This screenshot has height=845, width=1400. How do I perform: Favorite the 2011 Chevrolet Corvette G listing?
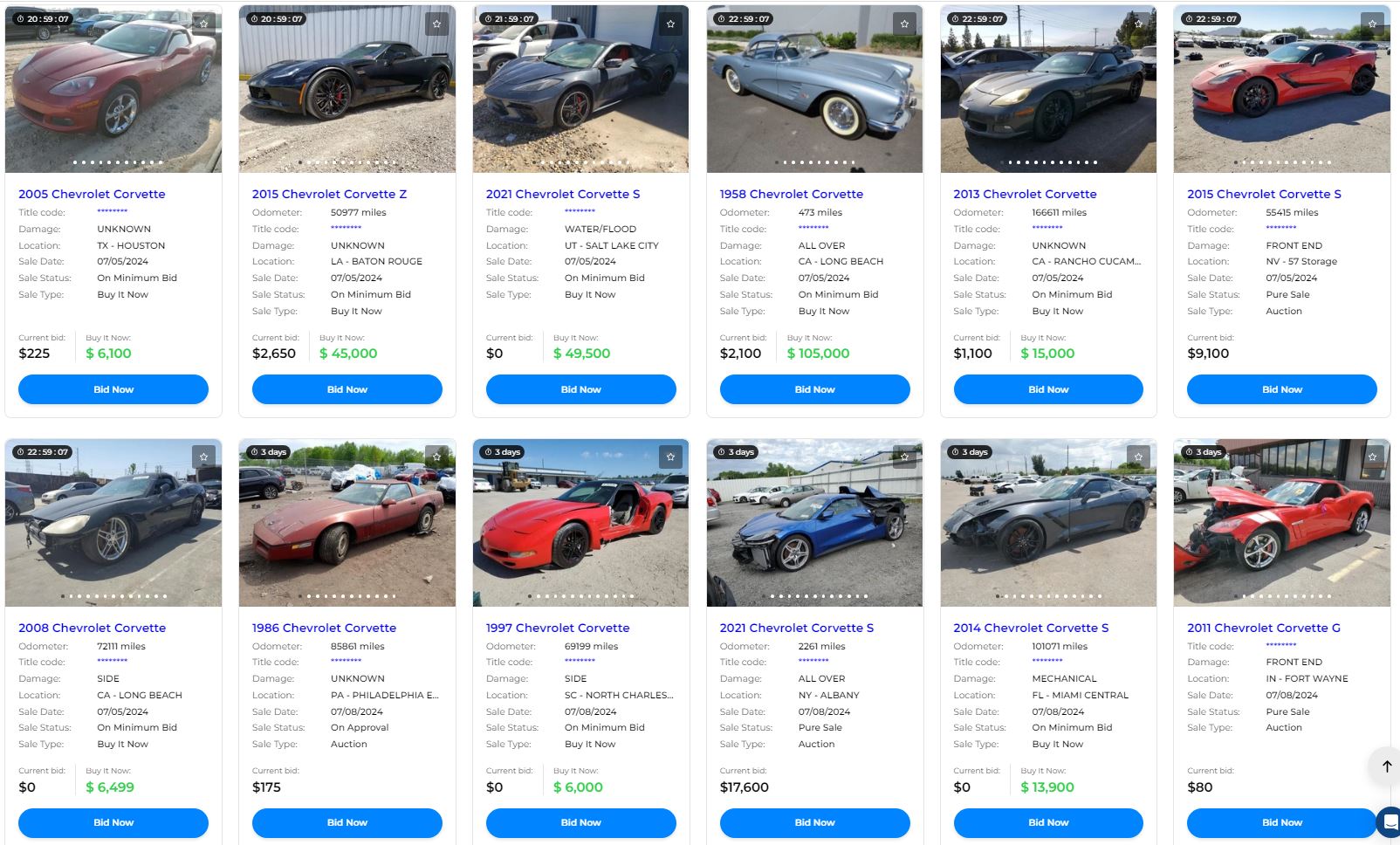coord(1372,457)
